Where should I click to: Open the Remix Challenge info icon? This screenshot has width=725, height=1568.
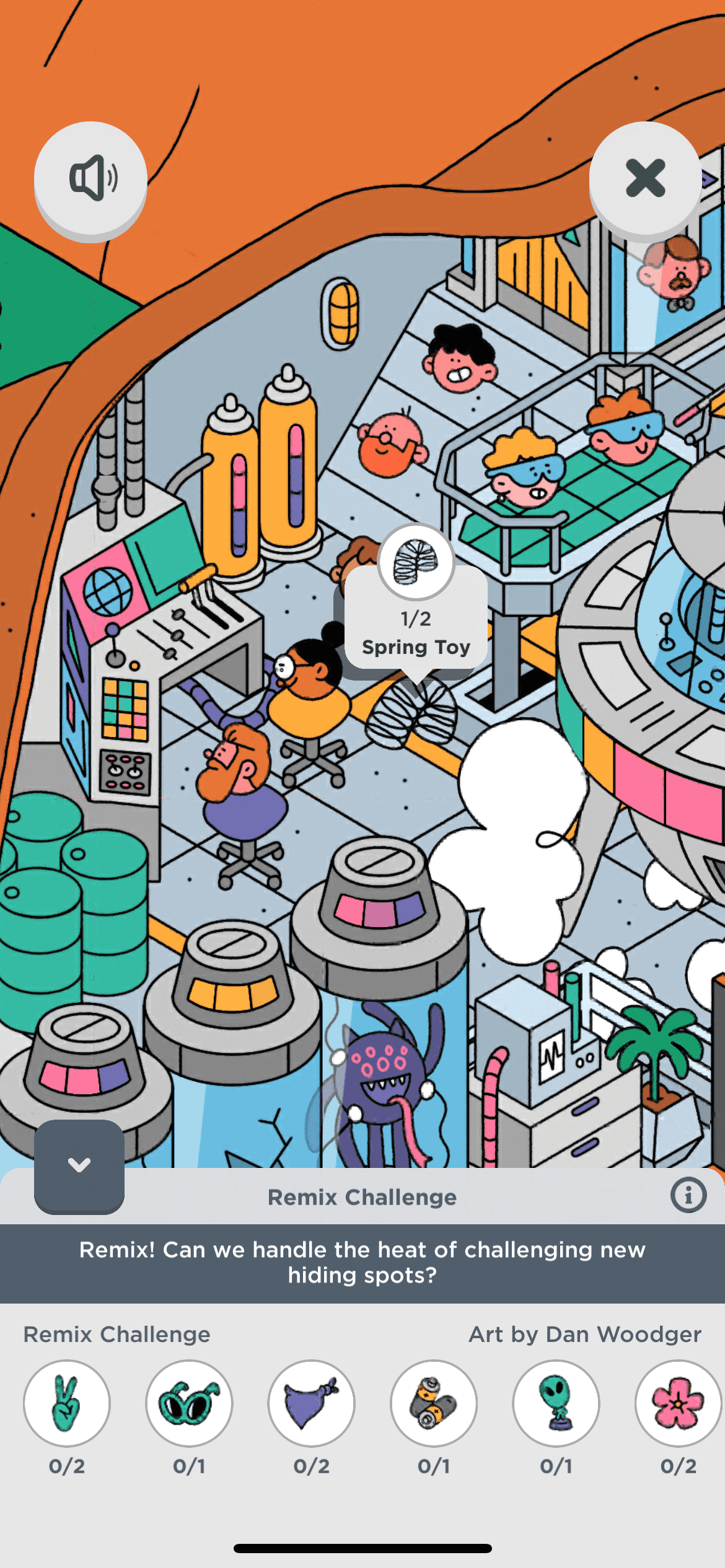[688, 1195]
